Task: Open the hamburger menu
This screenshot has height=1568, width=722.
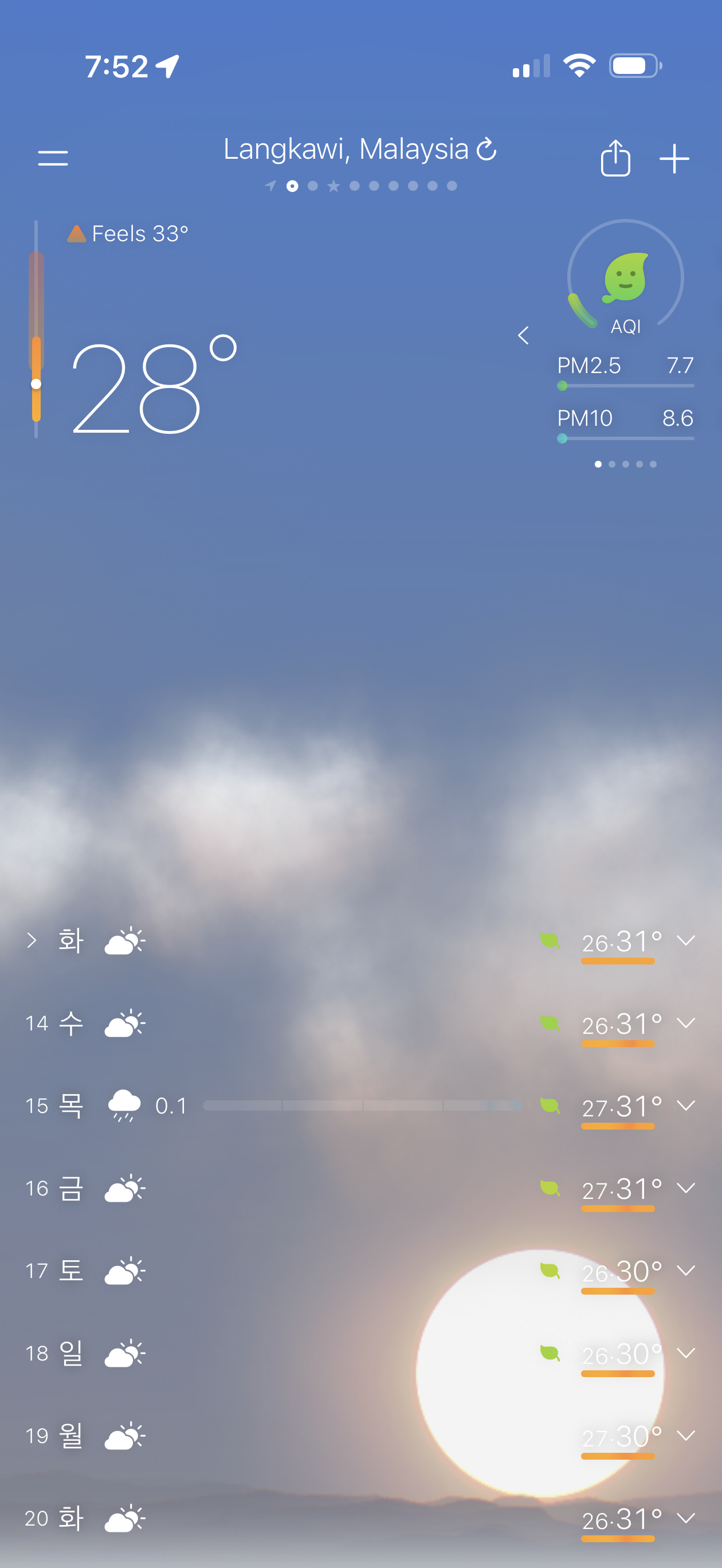Action: click(53, 157)
